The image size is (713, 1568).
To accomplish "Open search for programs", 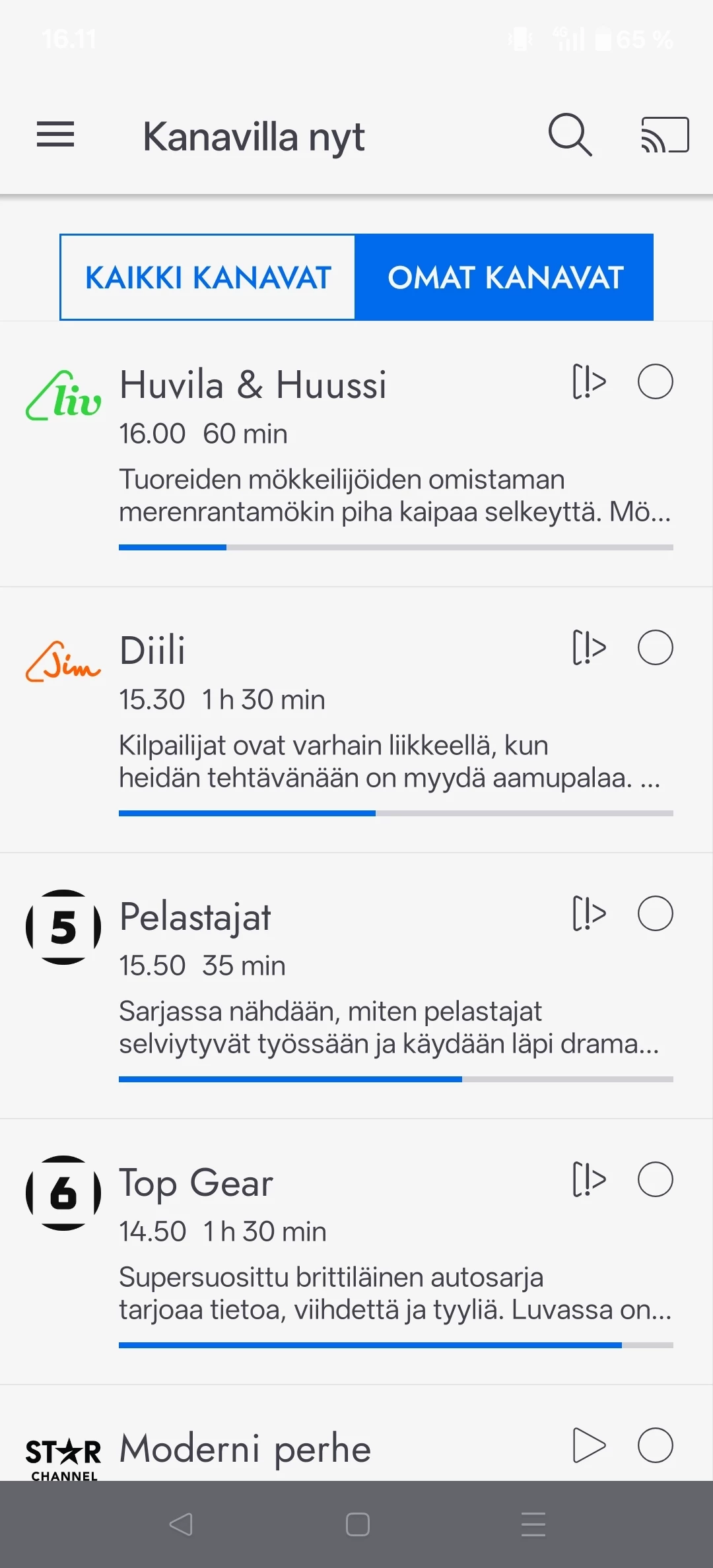I will pyautogui.click(x=570, y=135).
